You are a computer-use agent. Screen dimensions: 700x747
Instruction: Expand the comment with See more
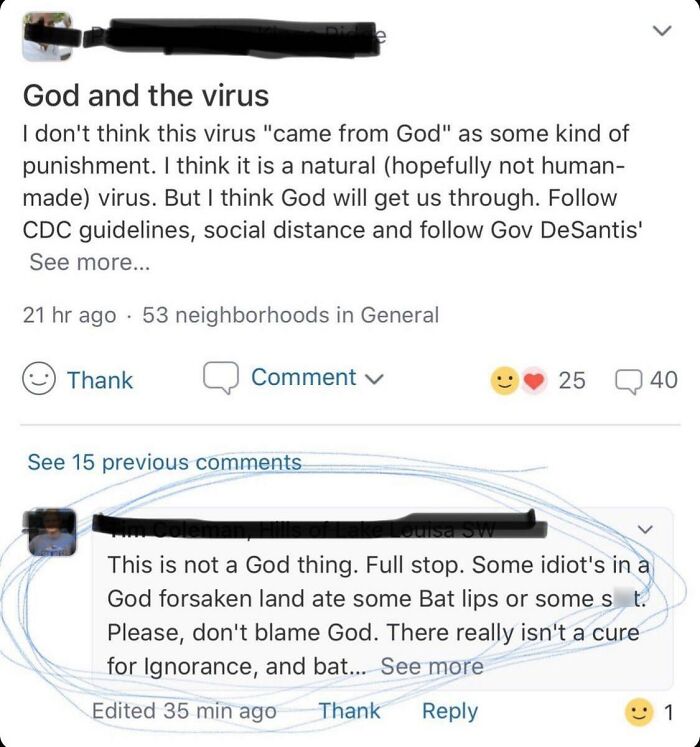tap(432, 666)
